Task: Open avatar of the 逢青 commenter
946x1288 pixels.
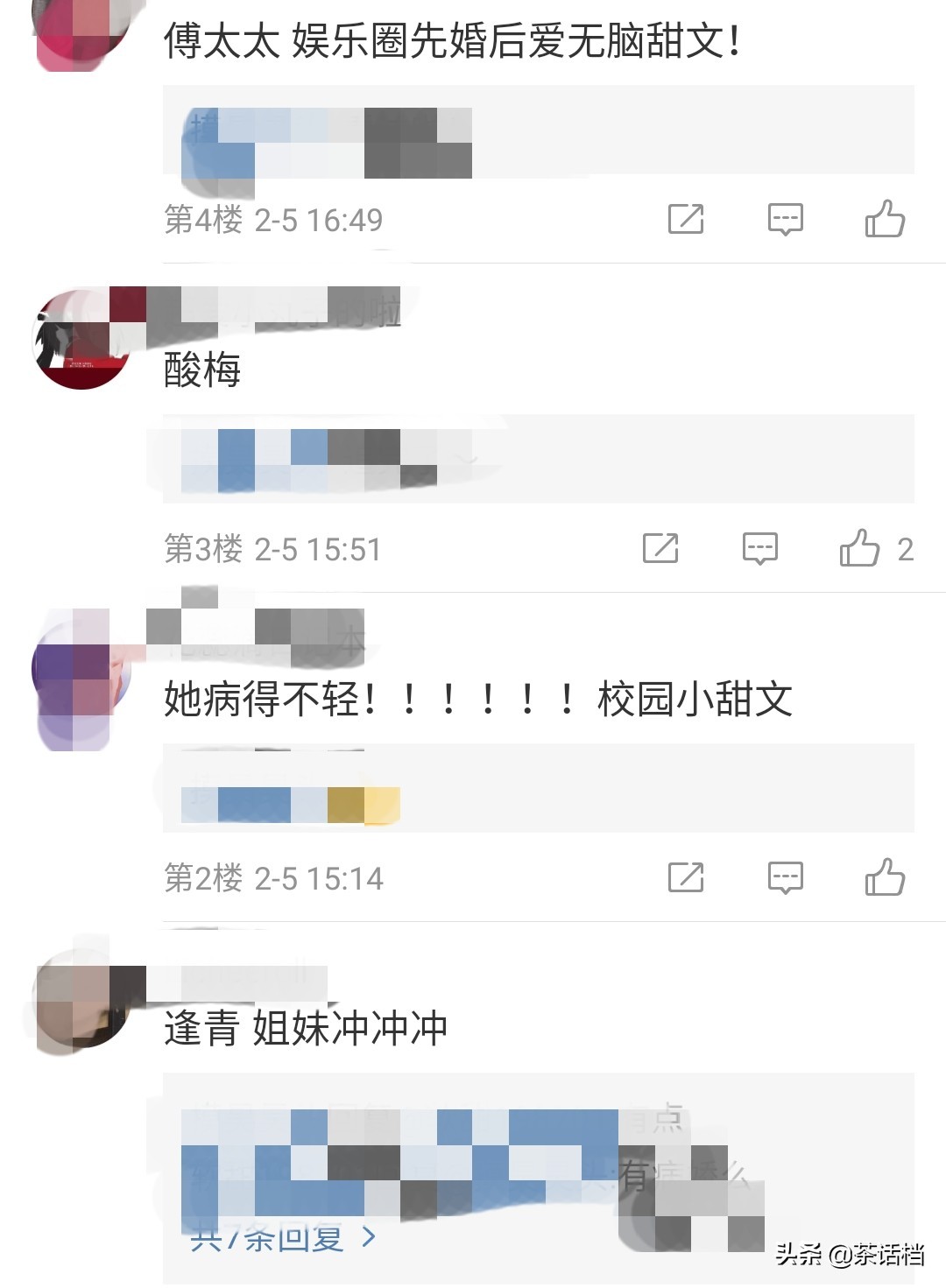Action: point(81,1000)
